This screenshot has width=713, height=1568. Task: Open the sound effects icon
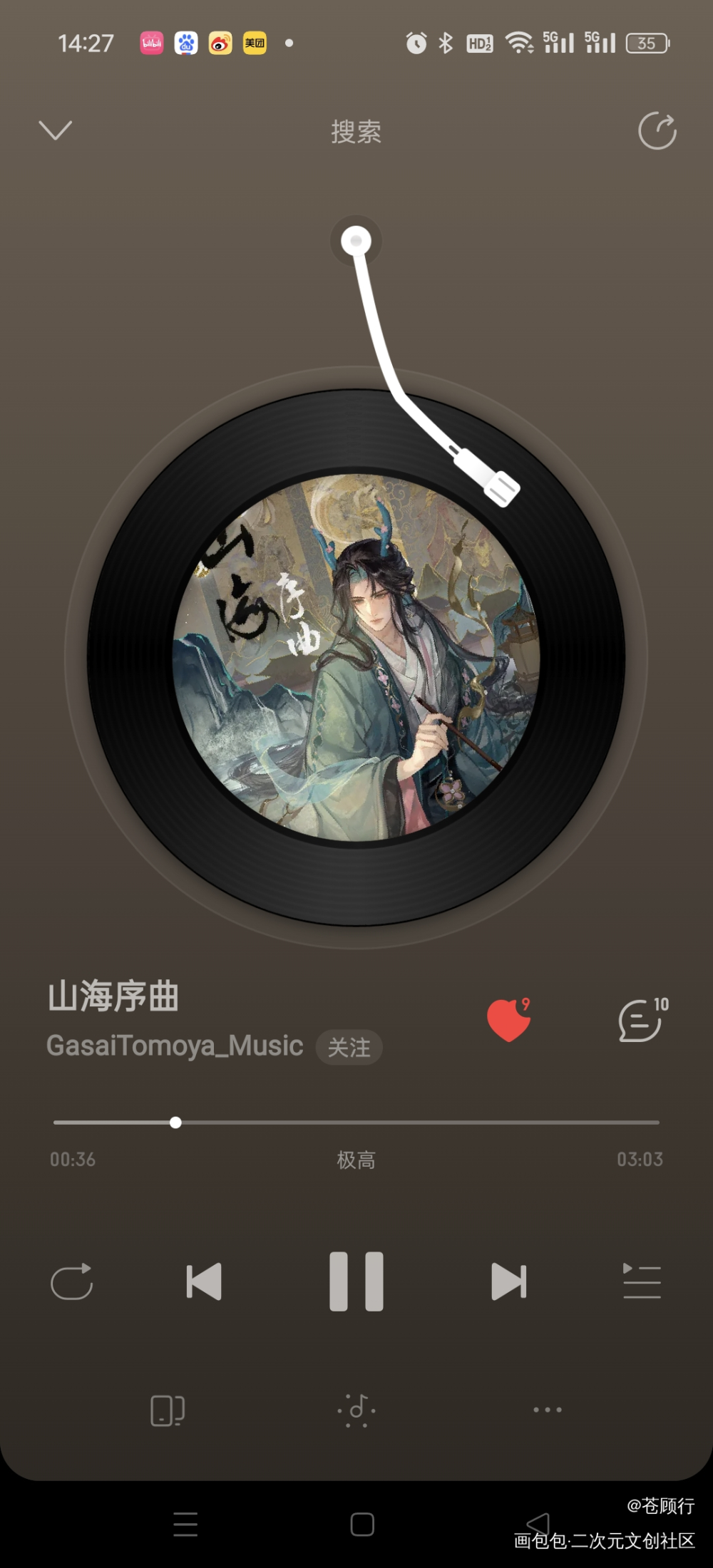(356, 1410)
